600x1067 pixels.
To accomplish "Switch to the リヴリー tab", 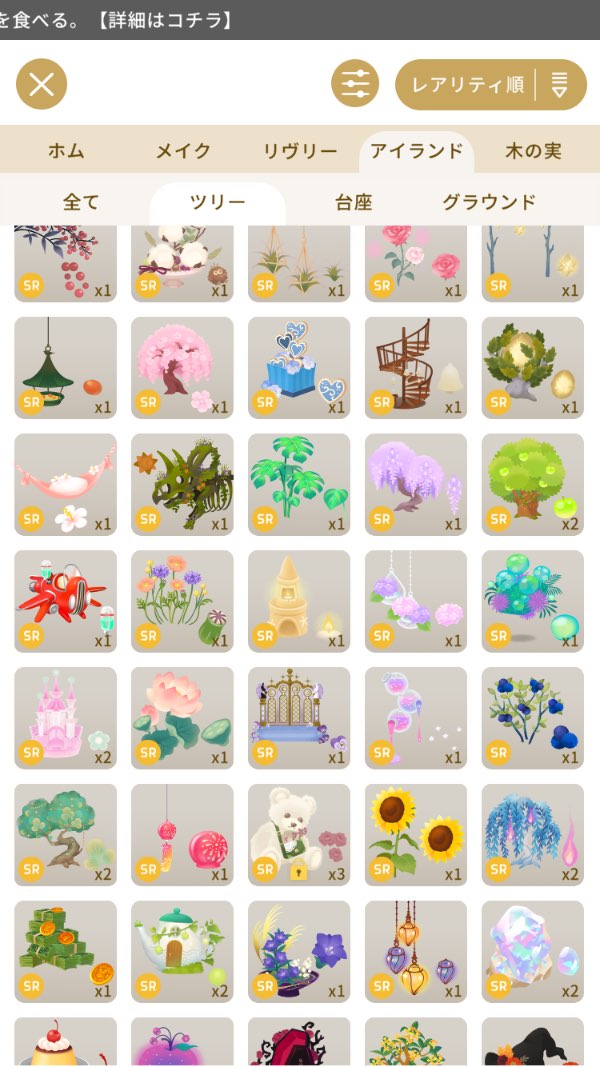I will (300, 151).
